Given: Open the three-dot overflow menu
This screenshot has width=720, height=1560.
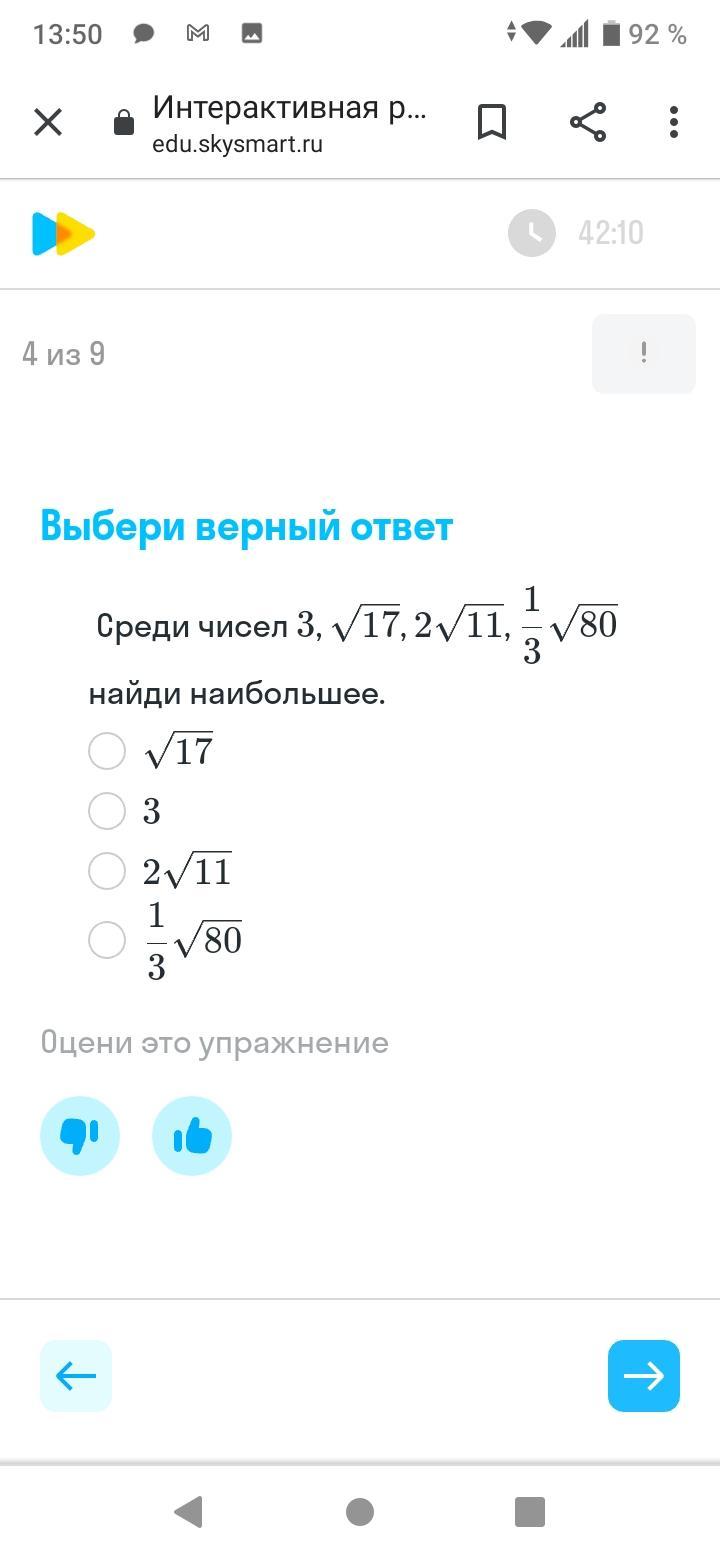Looking at the screenshot, I should 674,123.
